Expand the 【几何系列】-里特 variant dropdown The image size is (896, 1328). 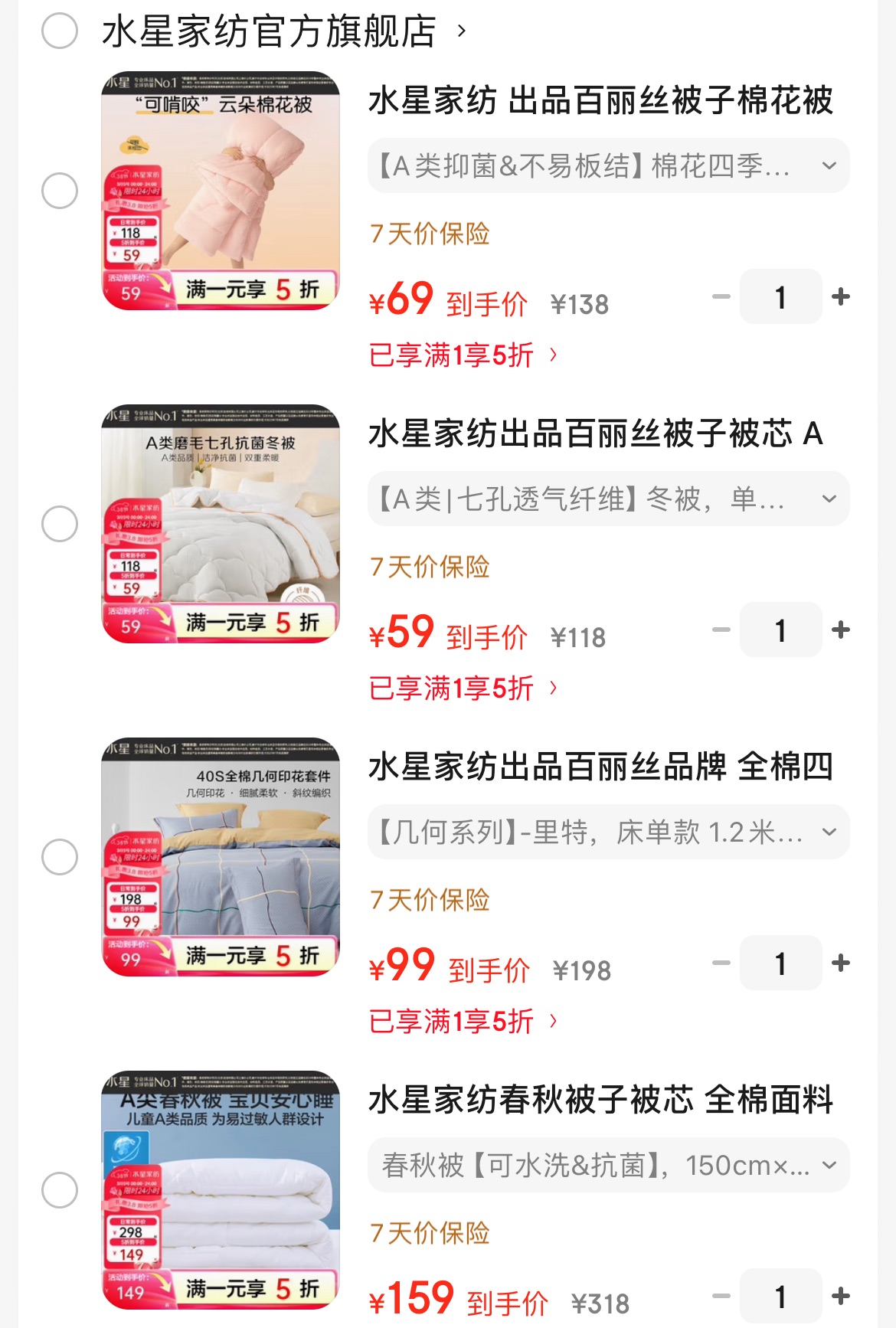coord(608,832)
